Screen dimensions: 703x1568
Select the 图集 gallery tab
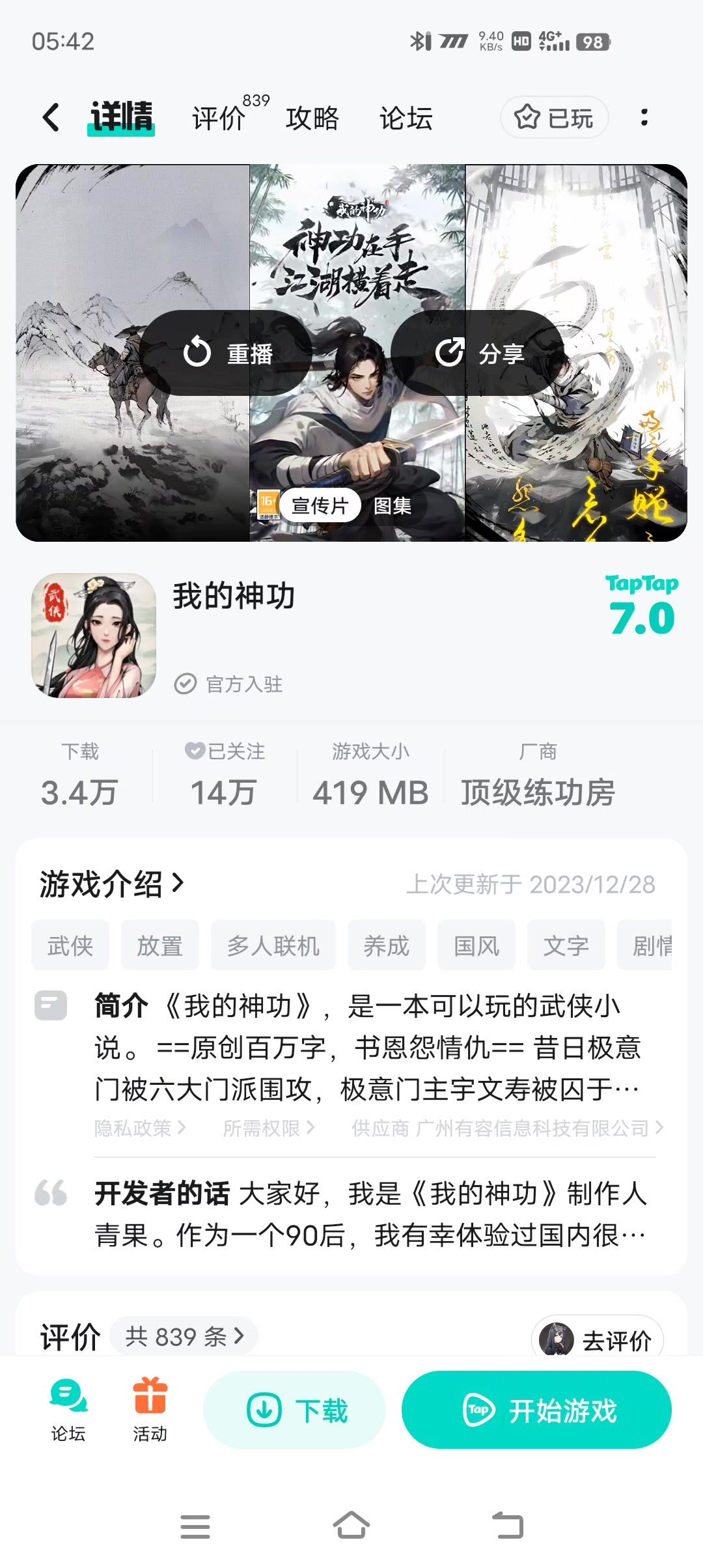click(x=393, y=505)
